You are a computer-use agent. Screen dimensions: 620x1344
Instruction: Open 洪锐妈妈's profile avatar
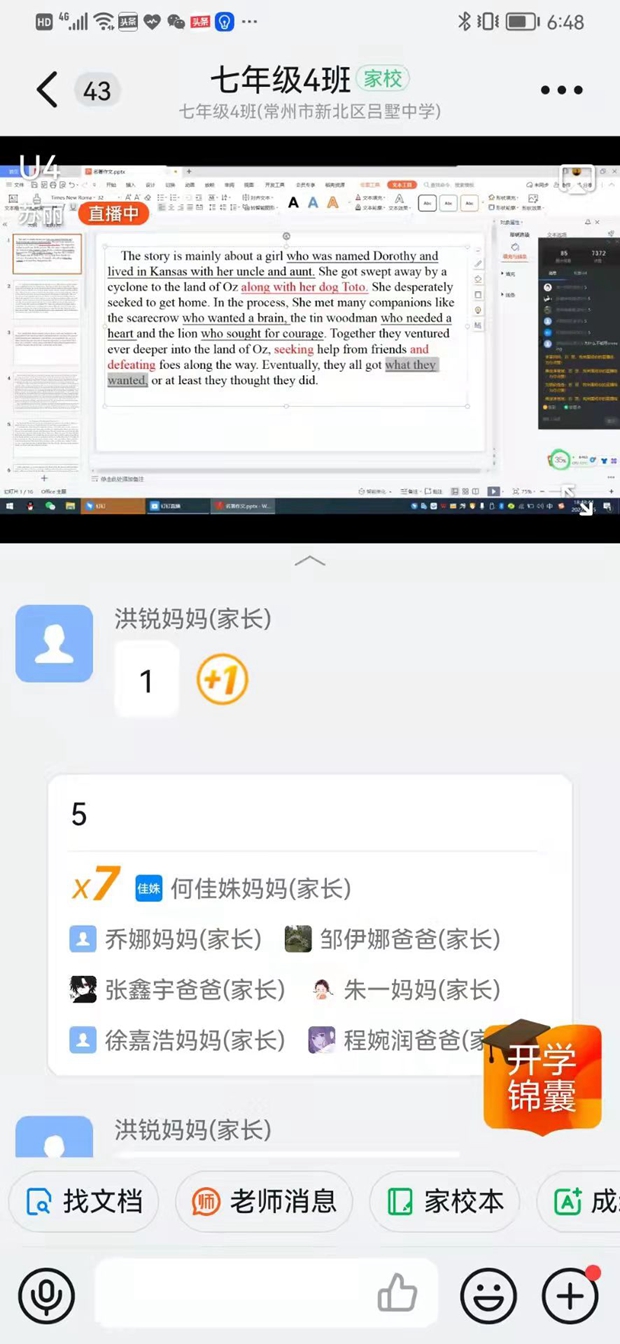pyautogui.click(x=54, y=644)
